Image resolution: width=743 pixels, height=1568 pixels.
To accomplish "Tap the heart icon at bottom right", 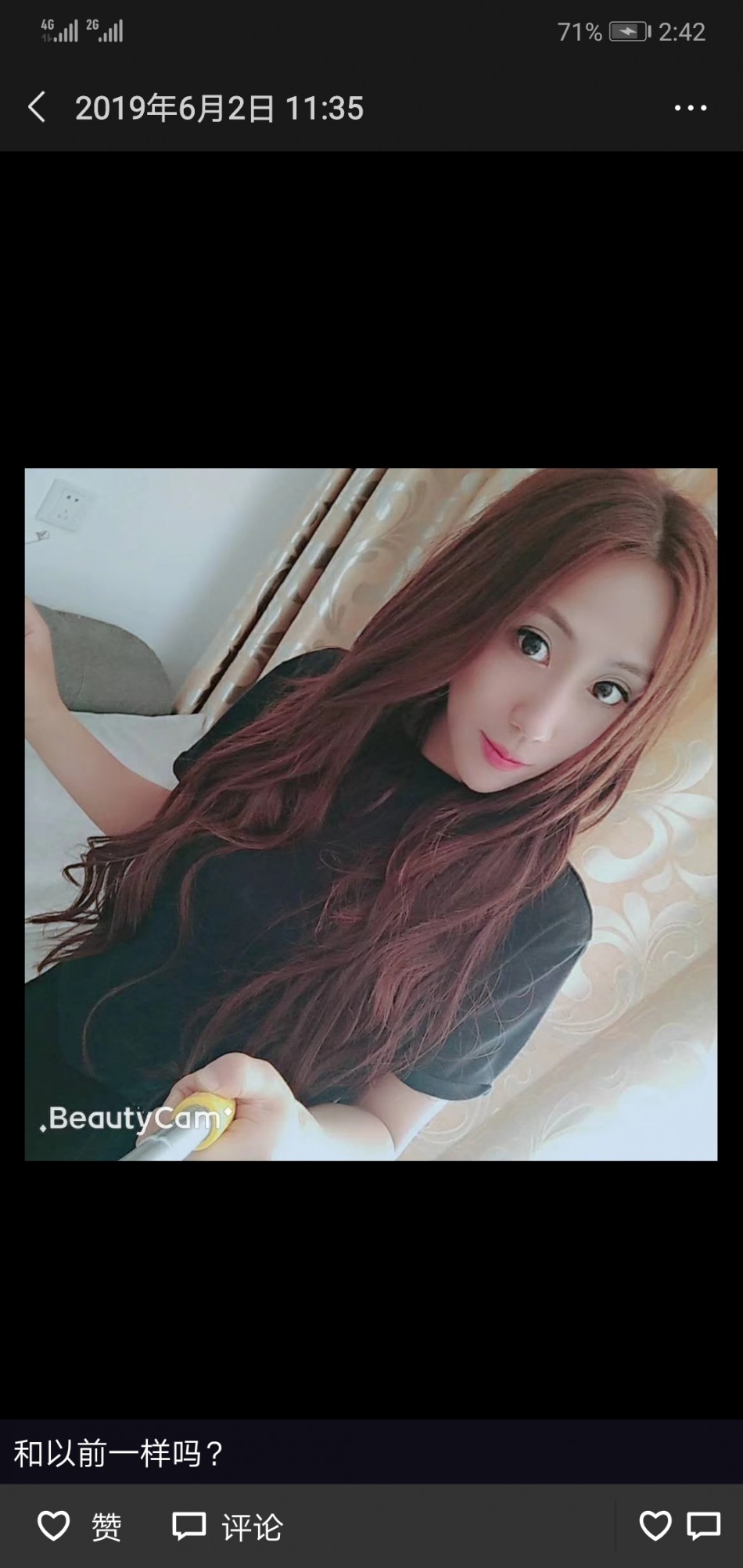I will [x=655, y=1525].
